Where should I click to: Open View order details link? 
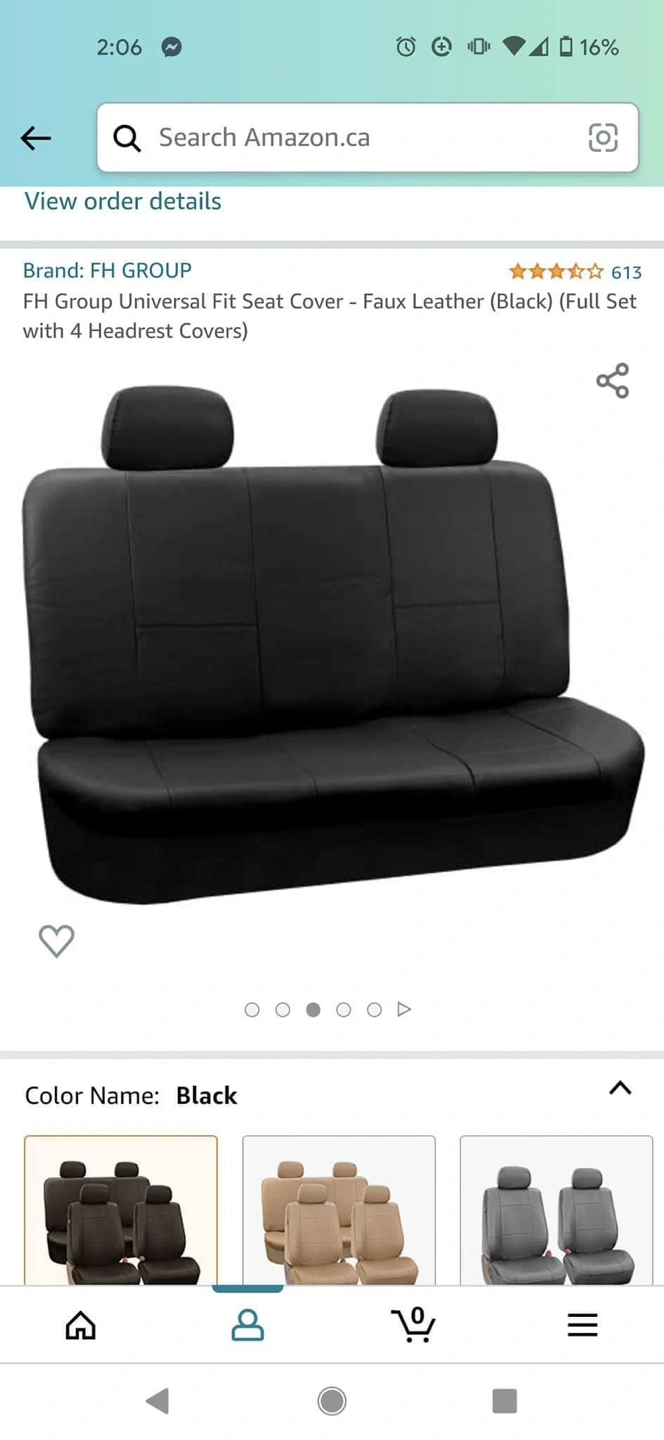tap(123, 201)
